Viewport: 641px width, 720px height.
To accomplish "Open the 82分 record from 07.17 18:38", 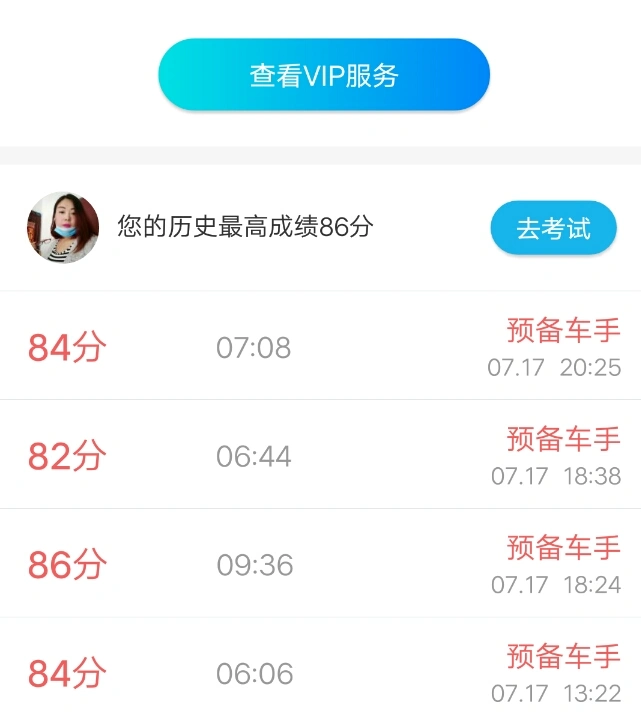I will coord(320,455).
